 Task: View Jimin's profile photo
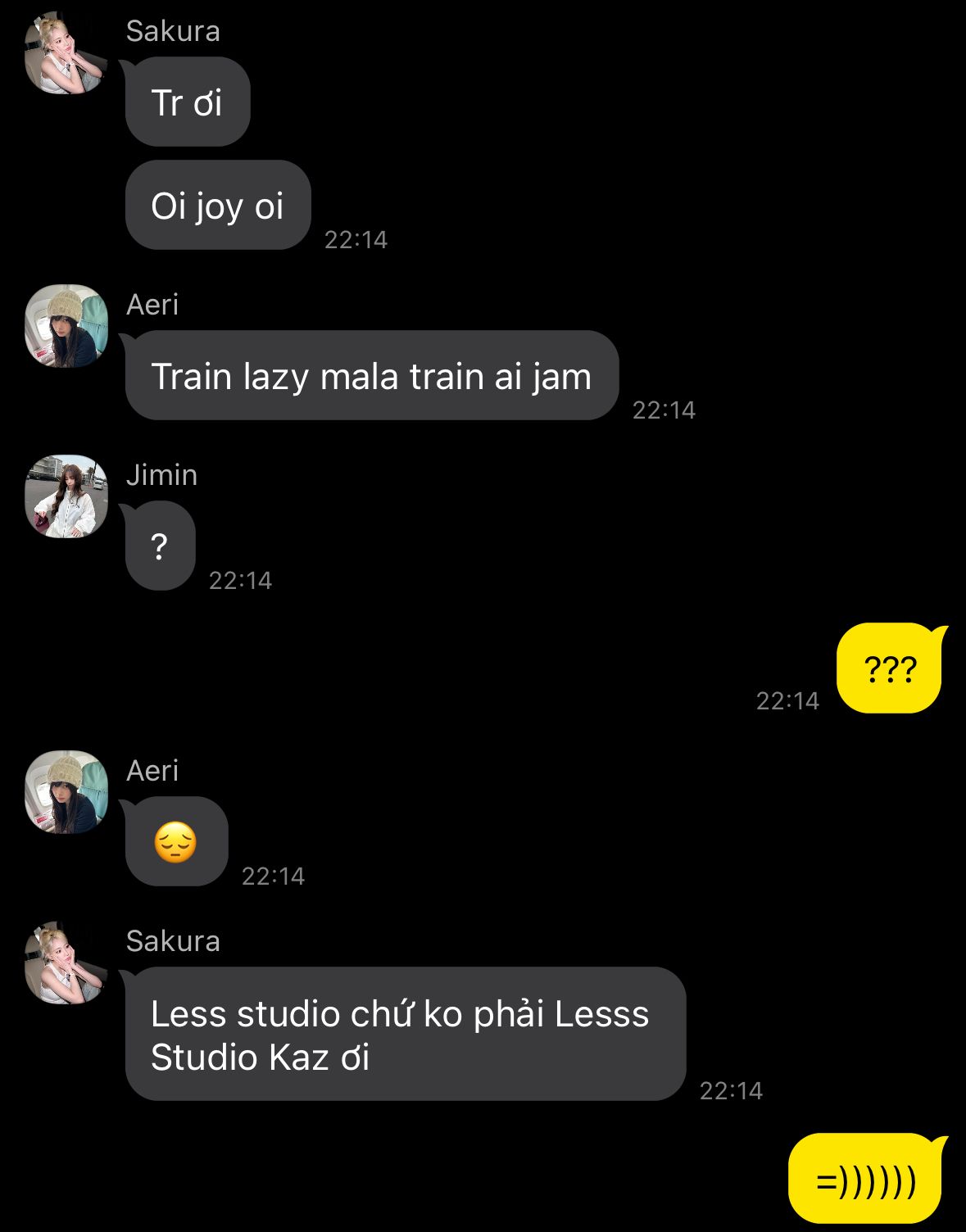[66, 496]
